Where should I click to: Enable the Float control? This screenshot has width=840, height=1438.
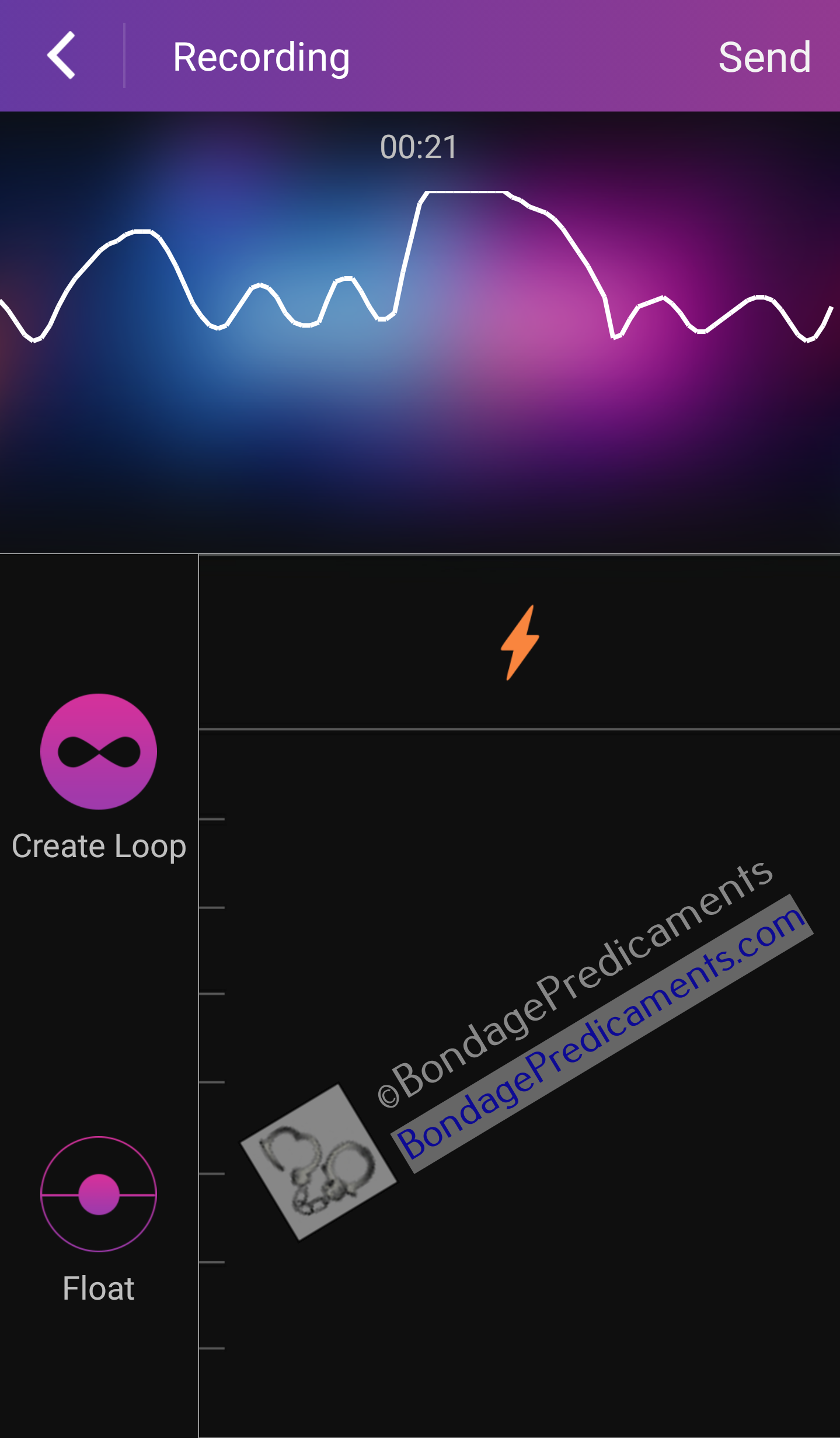point(99,1194)
